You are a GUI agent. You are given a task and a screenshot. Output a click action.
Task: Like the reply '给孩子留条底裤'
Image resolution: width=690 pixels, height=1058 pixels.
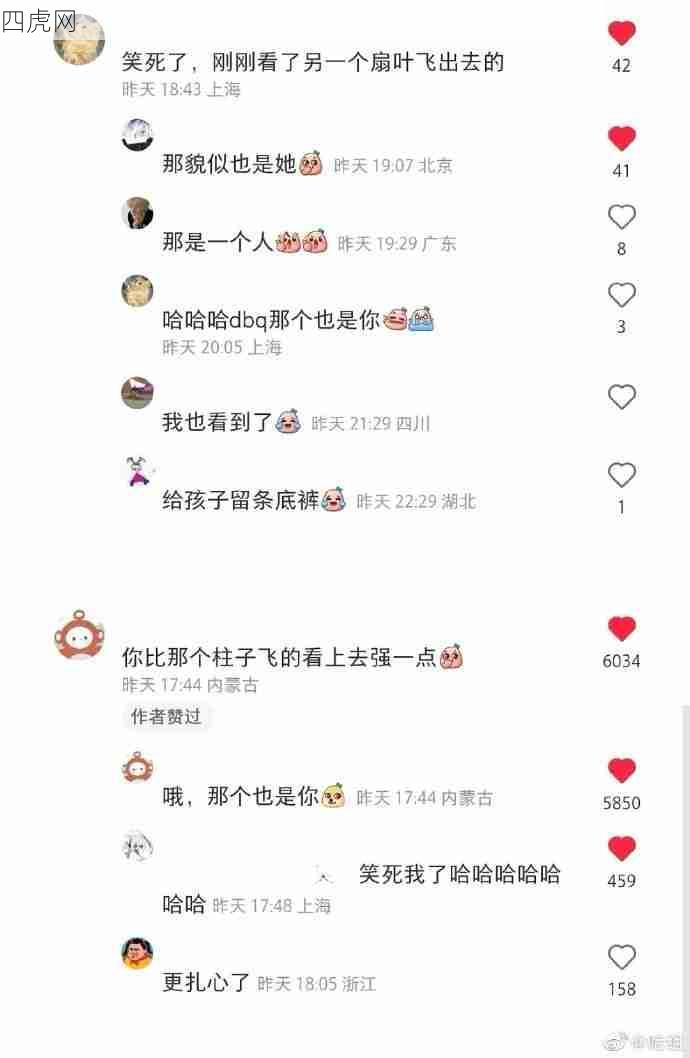coord(622,475)
